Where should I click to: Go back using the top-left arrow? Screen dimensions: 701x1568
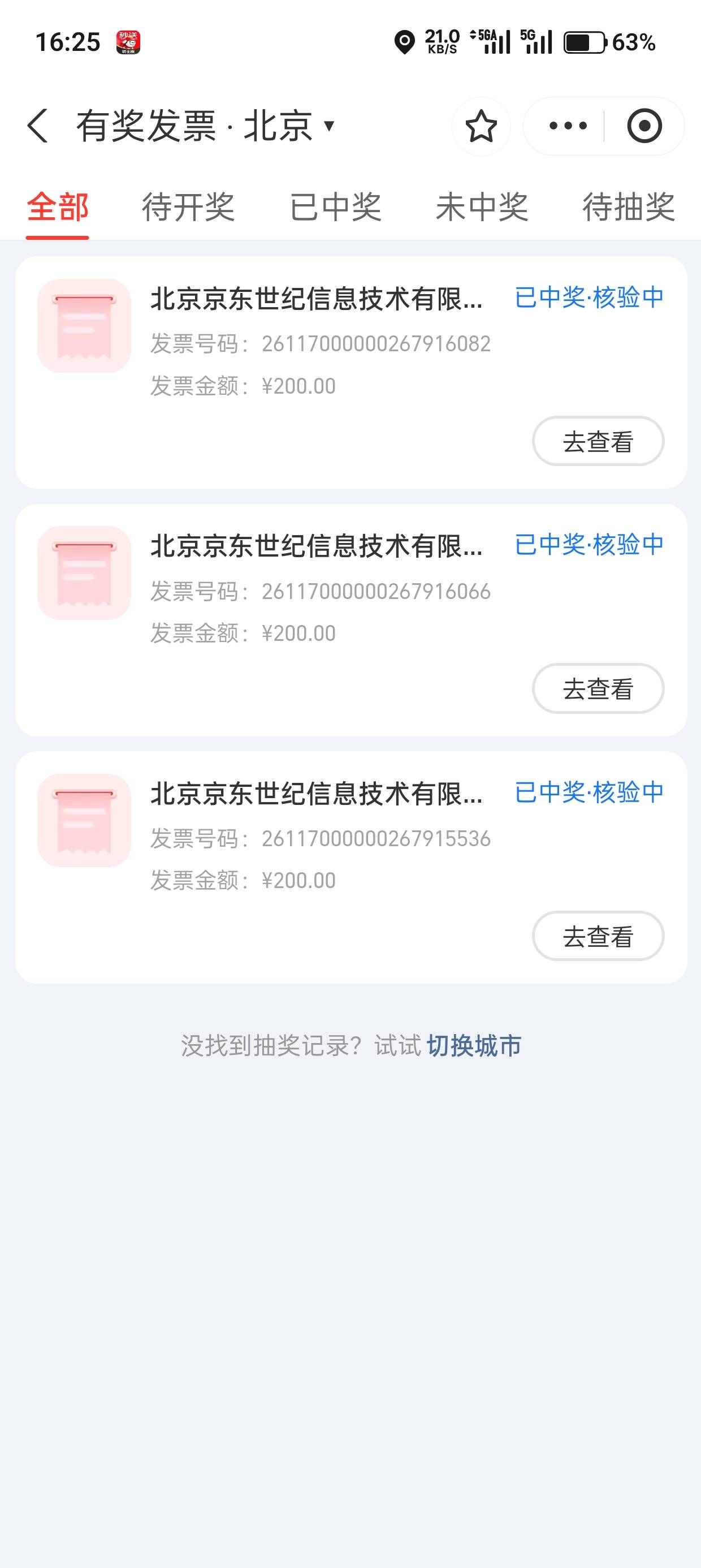[38, 126]
